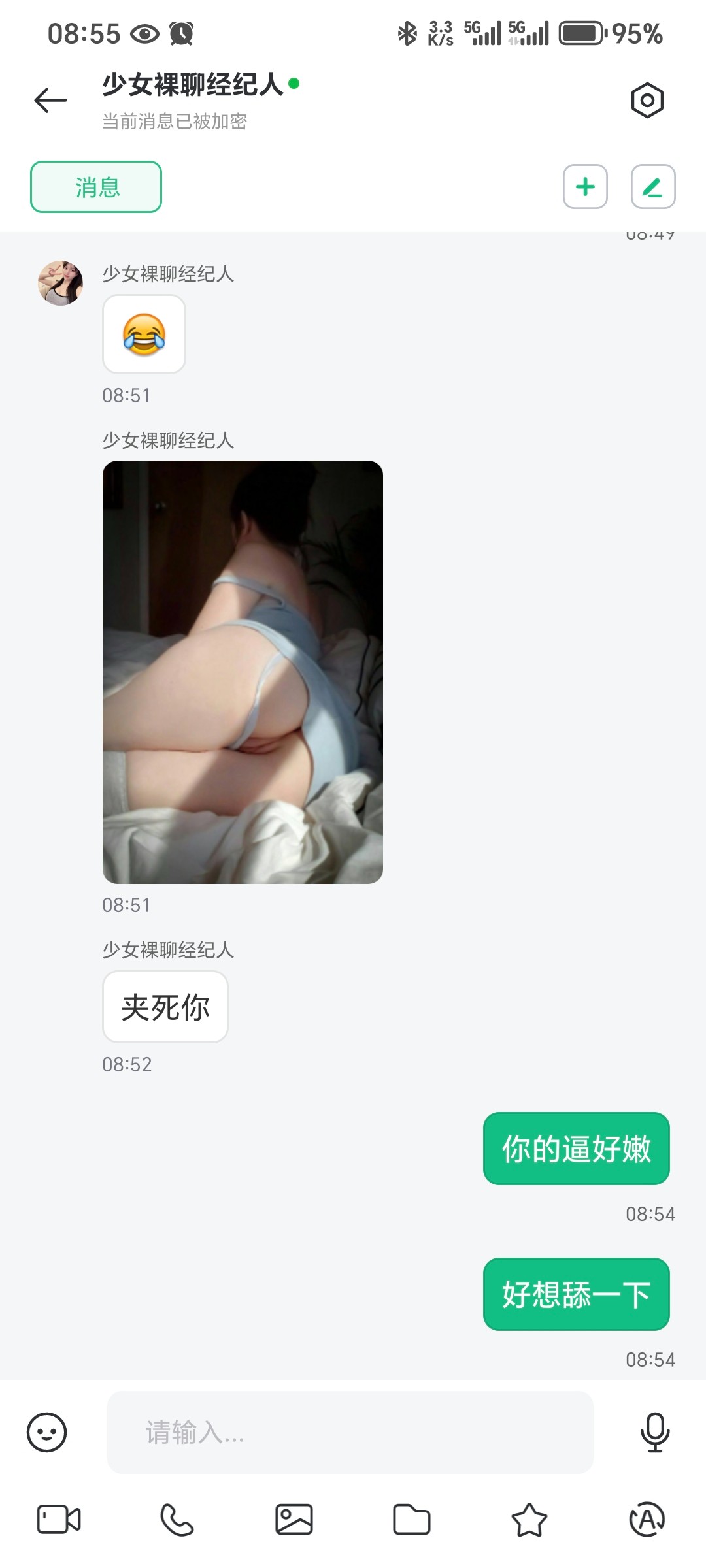Open the folder icon to send a file
This screenshot has width=706, height=1568.
(x=411, y=1519)
